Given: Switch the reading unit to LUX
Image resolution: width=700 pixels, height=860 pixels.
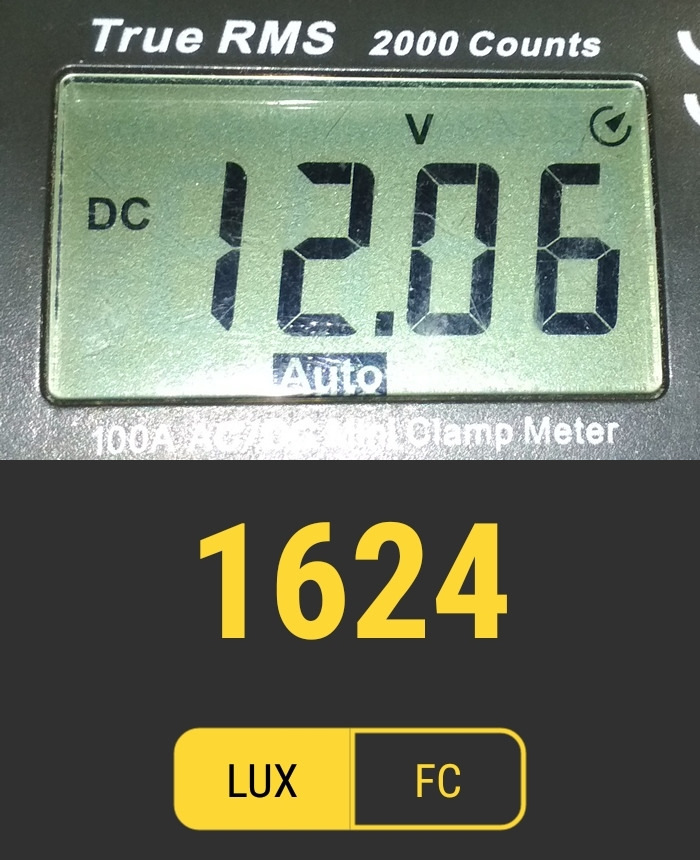Looking at the screenshot, I should tap(264, 779).
